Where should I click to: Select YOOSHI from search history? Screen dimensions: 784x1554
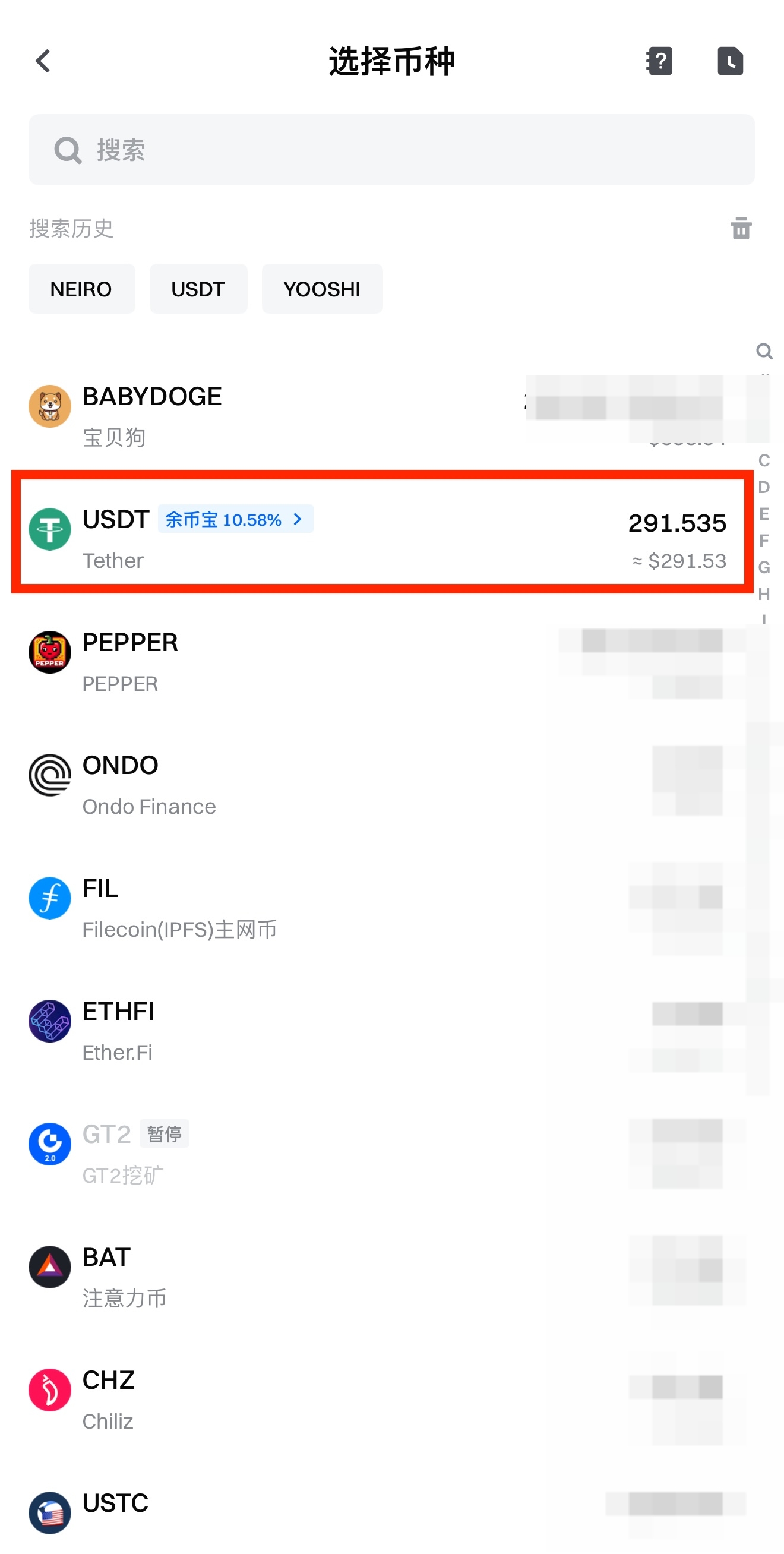coord(321,289)
